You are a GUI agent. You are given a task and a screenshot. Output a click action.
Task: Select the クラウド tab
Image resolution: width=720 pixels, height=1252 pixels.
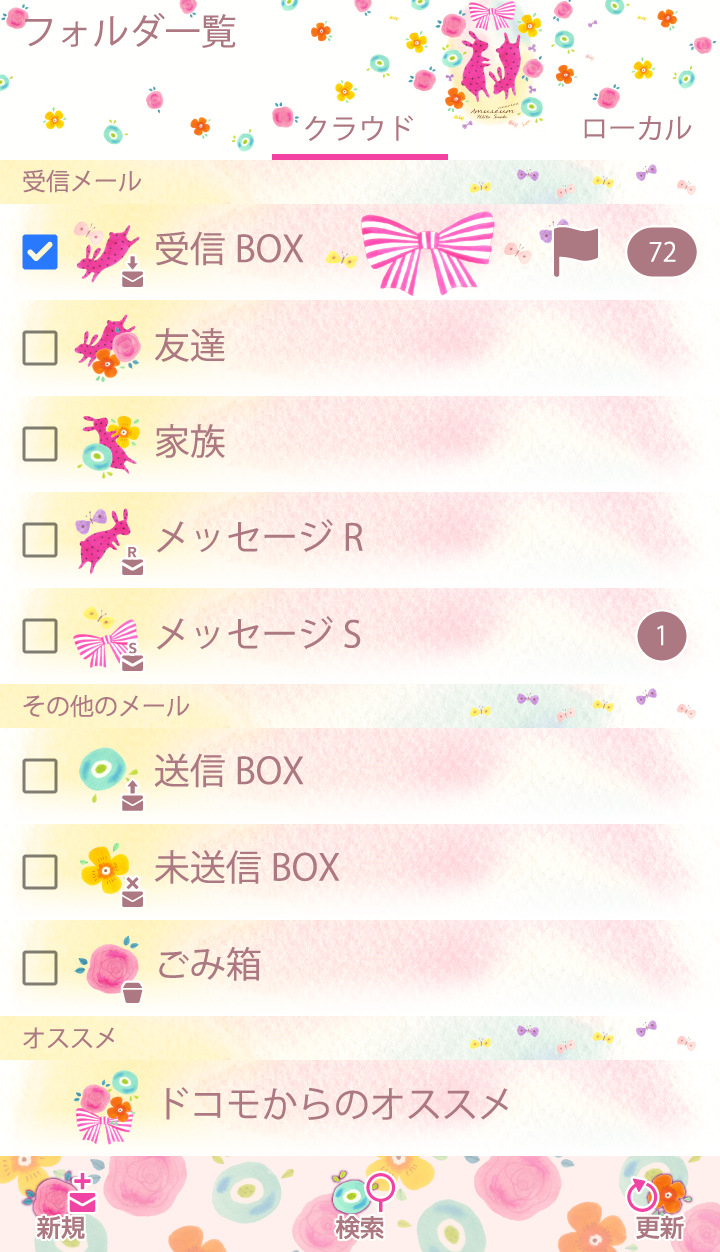pos(359,129)
